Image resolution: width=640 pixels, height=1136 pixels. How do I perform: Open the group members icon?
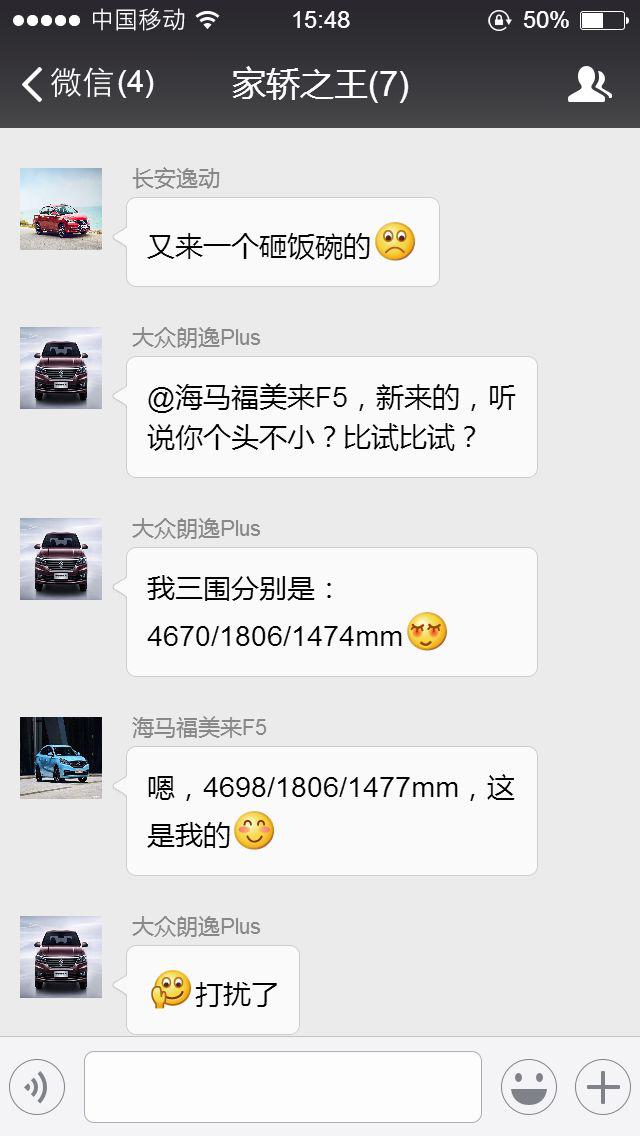589,85
